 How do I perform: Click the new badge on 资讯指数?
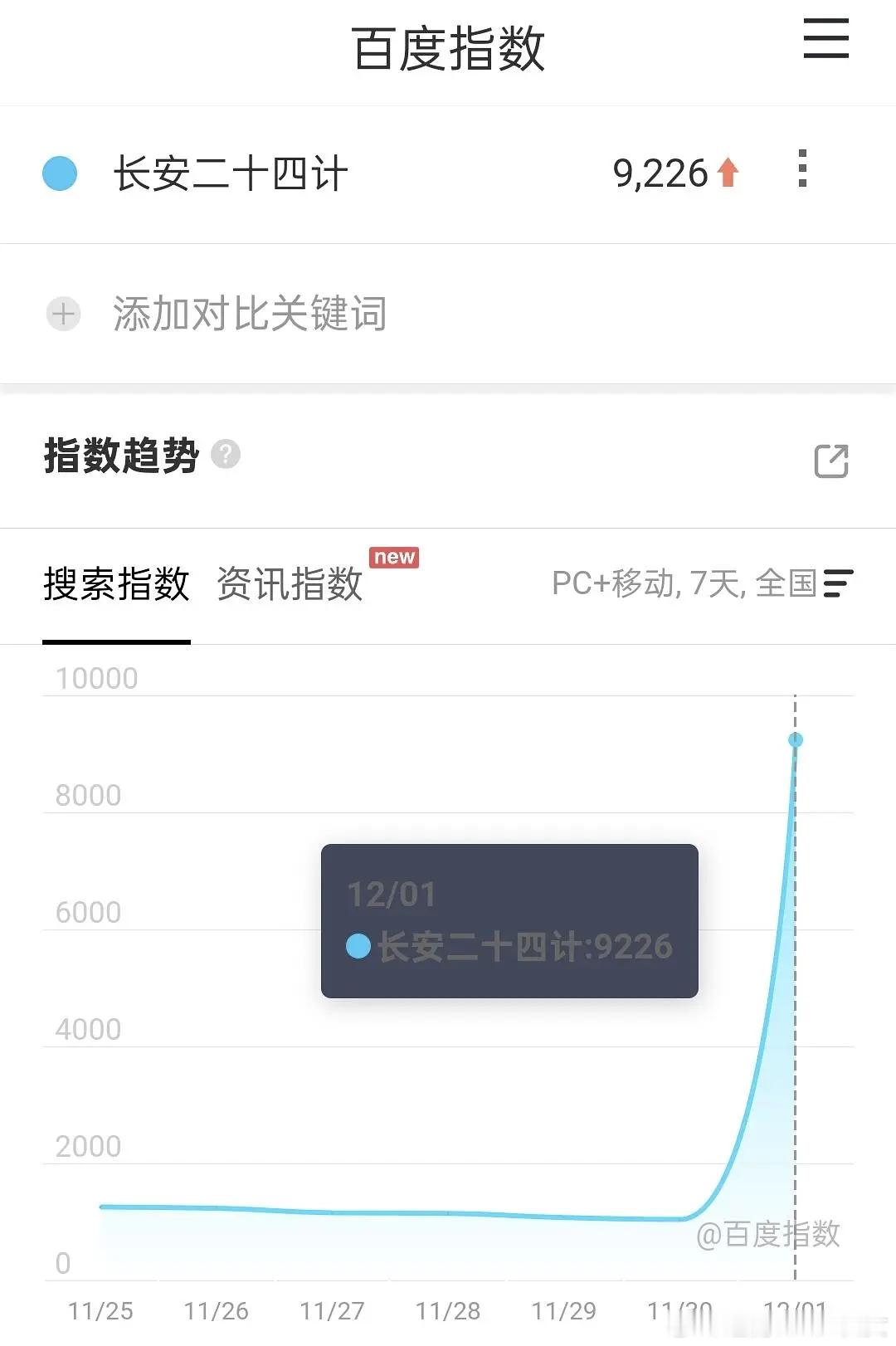(x=396, y=557)
